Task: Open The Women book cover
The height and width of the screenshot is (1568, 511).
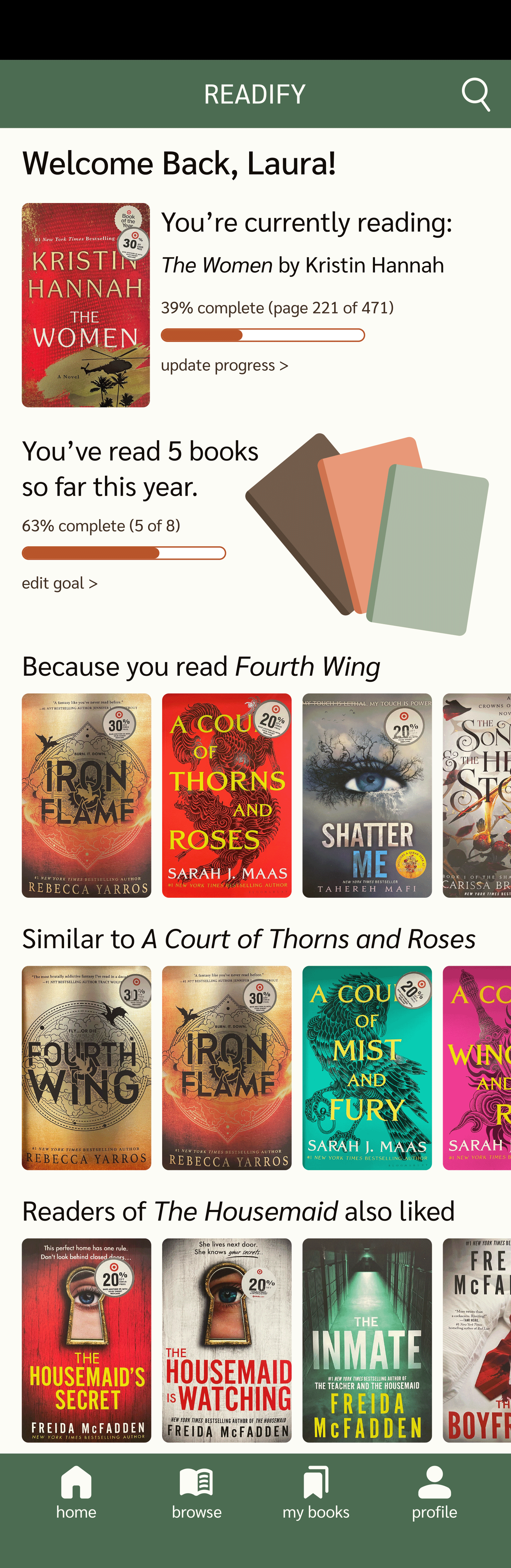Action: point(86,305)
